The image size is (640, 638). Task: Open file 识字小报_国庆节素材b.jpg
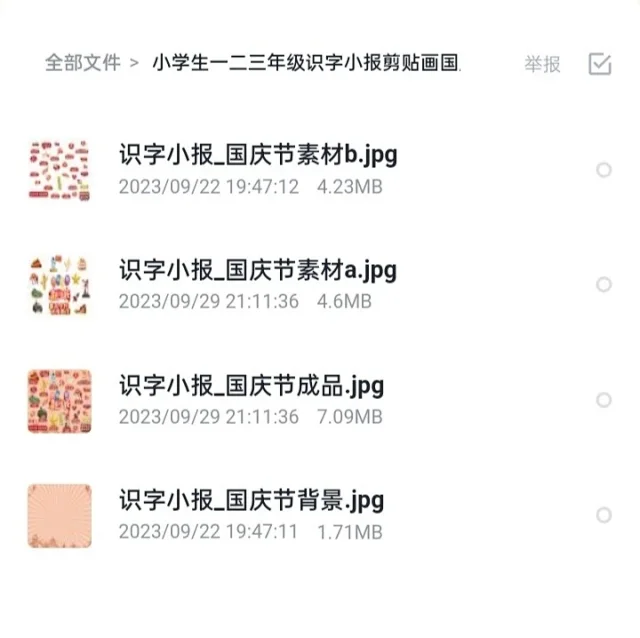coord(258,155)
